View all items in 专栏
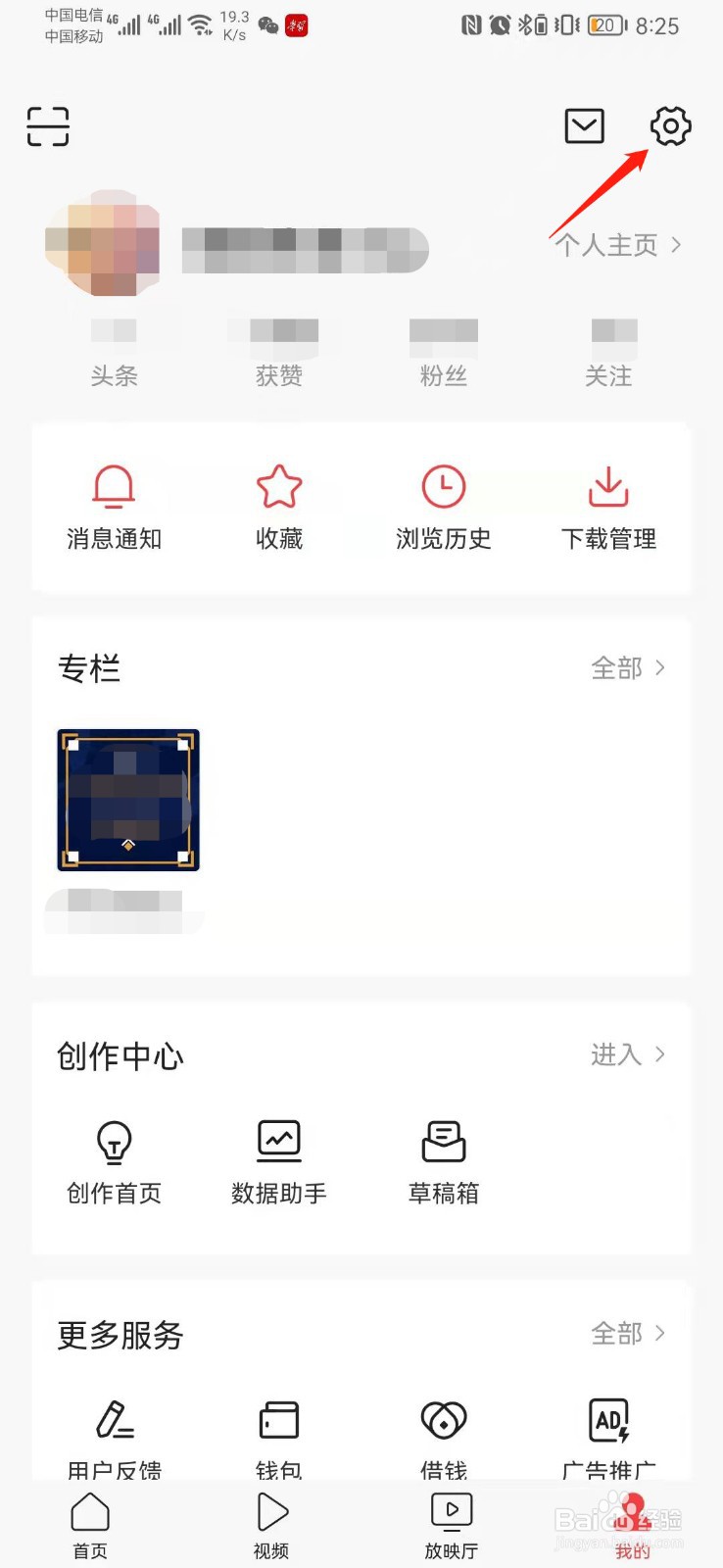Screen dimensions: 723x1568 tap(627, 668)
